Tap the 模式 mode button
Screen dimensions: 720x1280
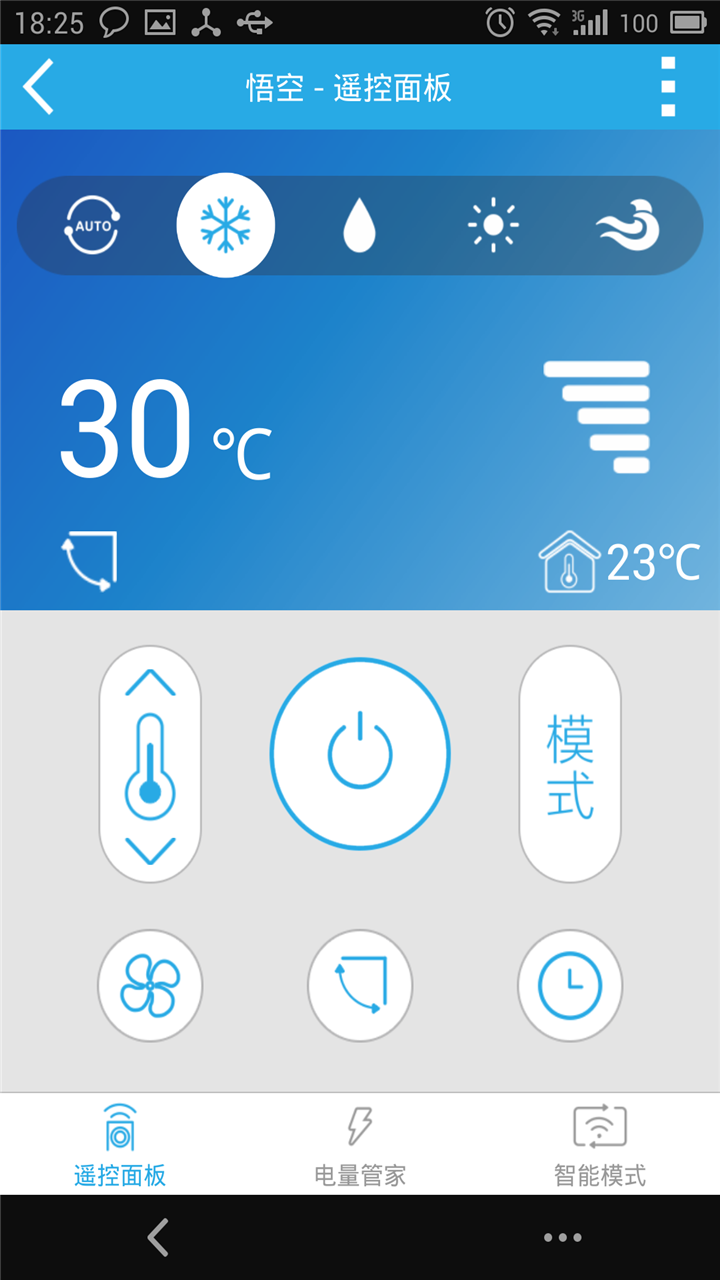pyautogui.click(x=570, y=764)
